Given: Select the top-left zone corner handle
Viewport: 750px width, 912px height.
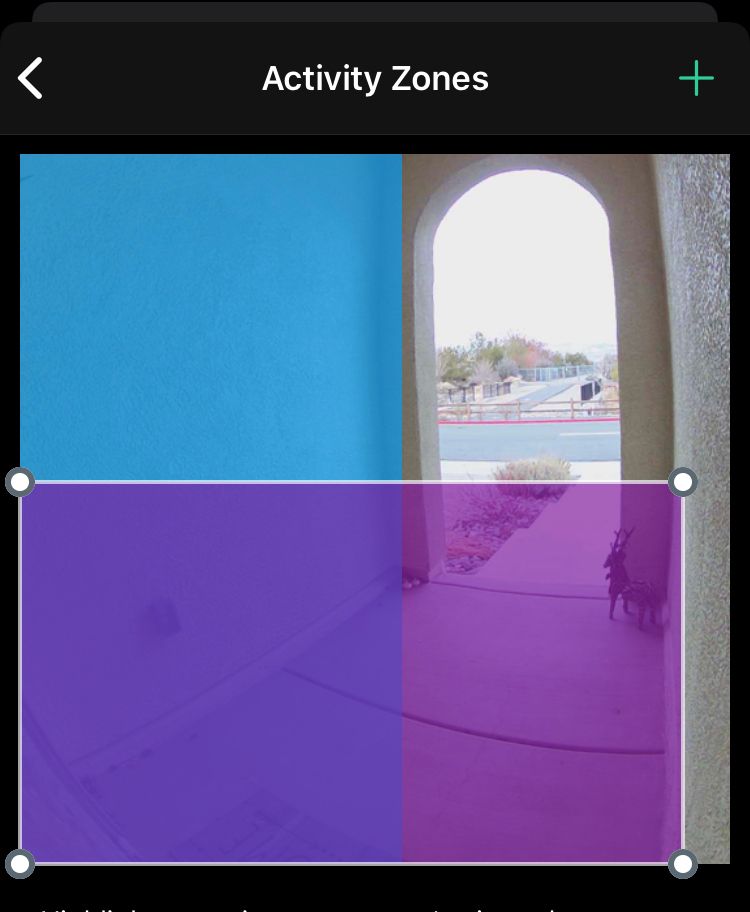Looking at the screenshot, I should (x=20, y=483).
